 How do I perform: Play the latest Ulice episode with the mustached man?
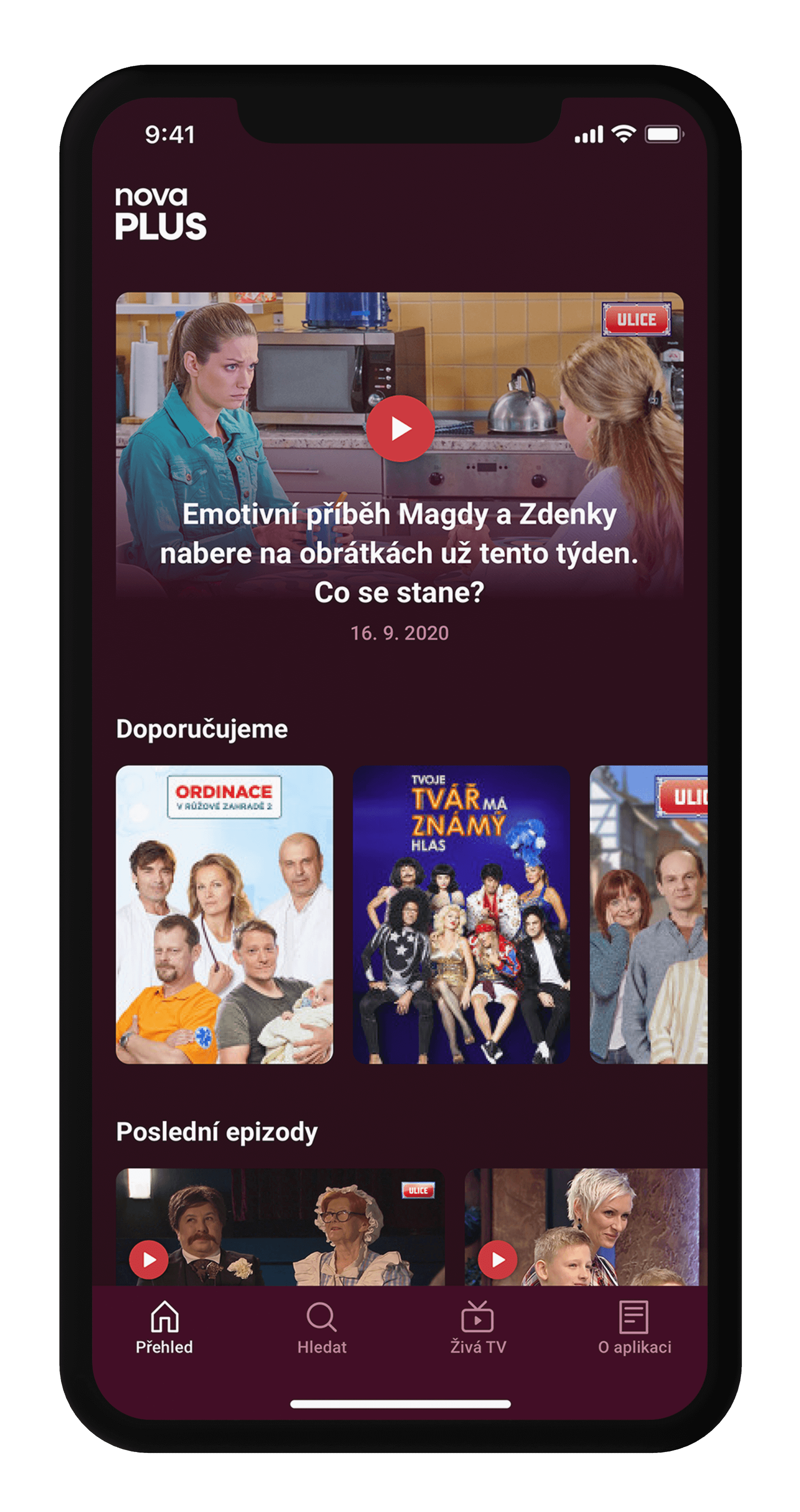[148, 1260]
